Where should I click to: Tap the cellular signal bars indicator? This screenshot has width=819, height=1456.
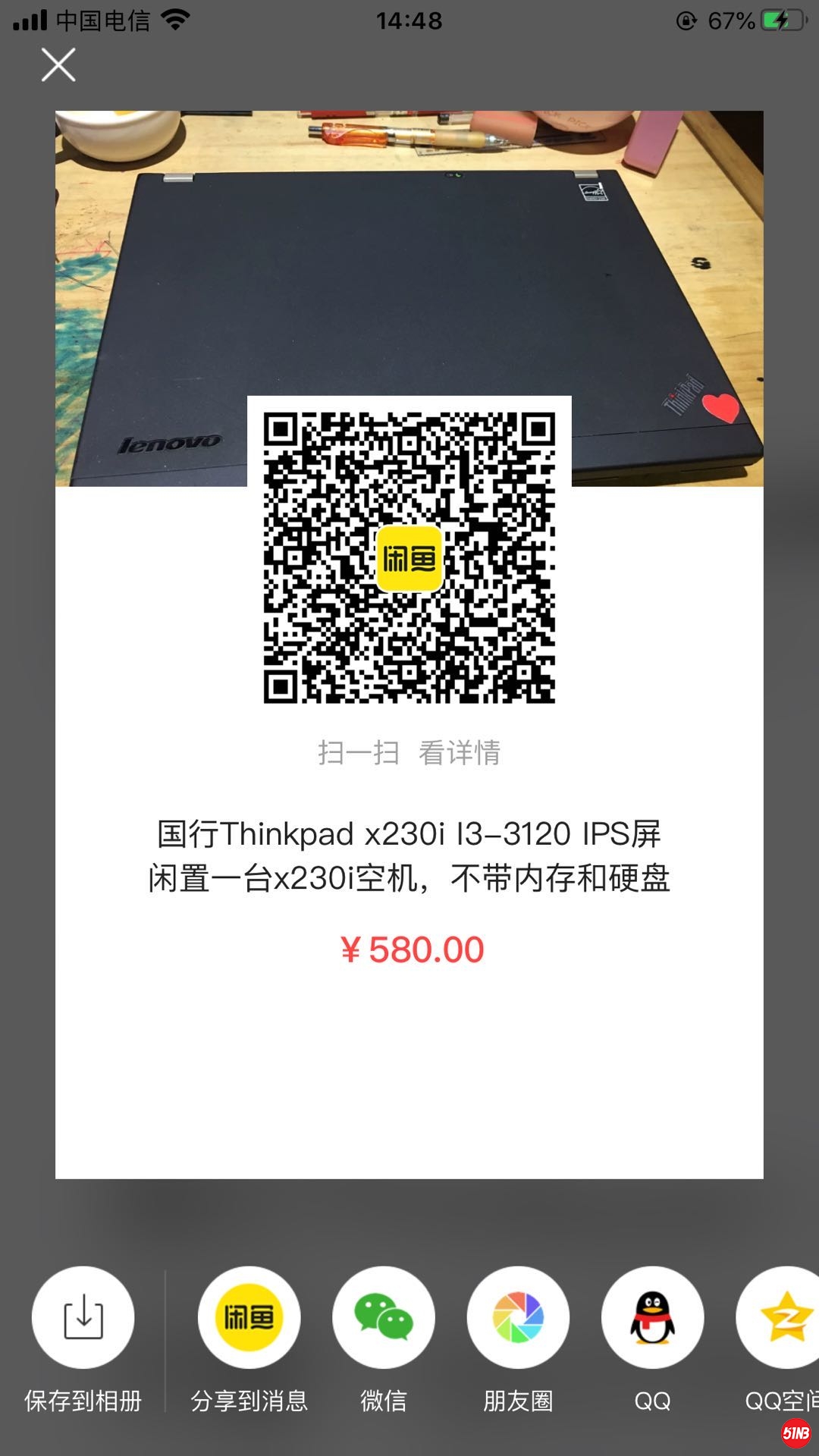(x=32, y=20)
